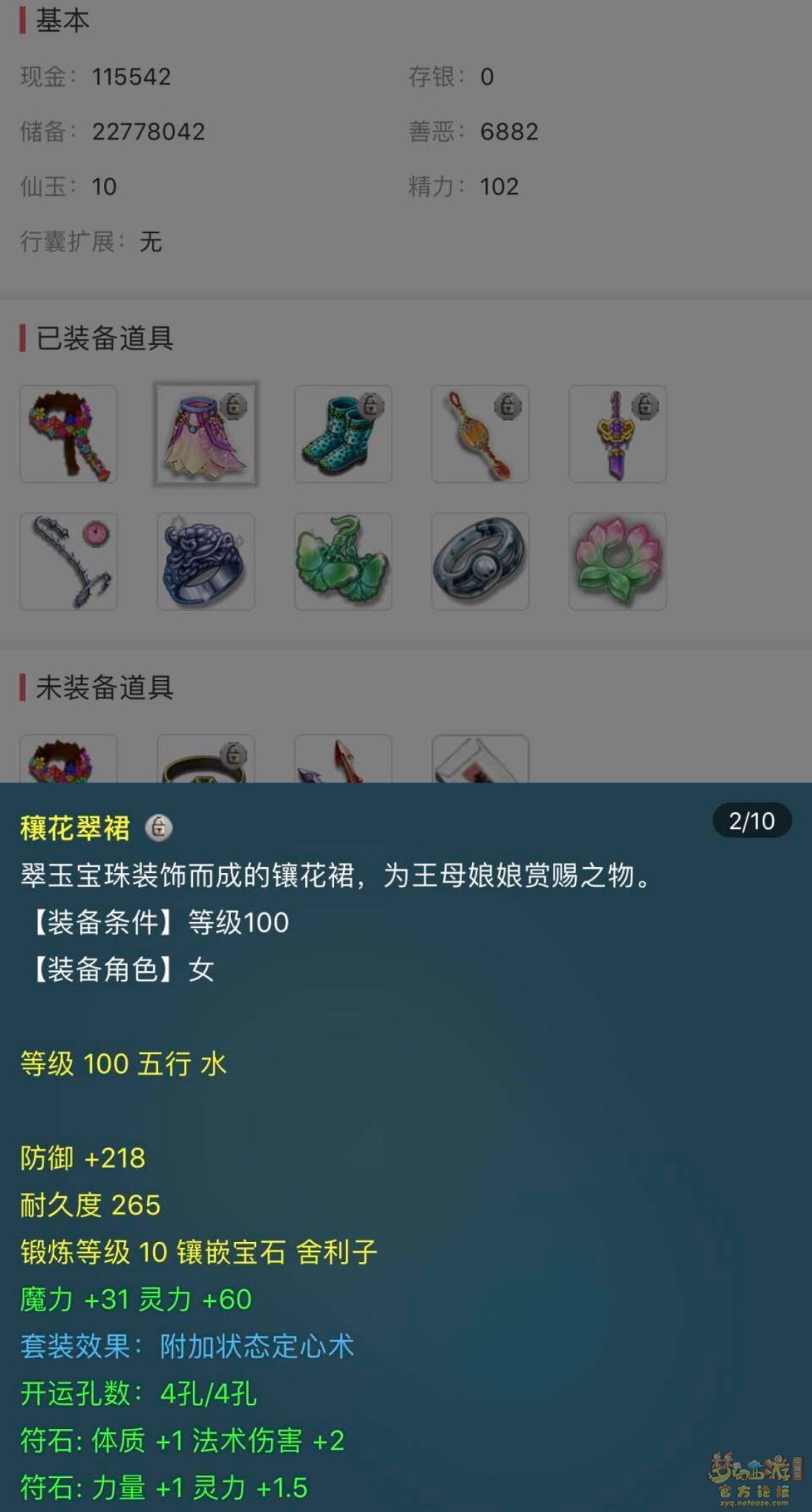
Task: Open the thorny whip weapon item
Action: click(x=69, y=561)
